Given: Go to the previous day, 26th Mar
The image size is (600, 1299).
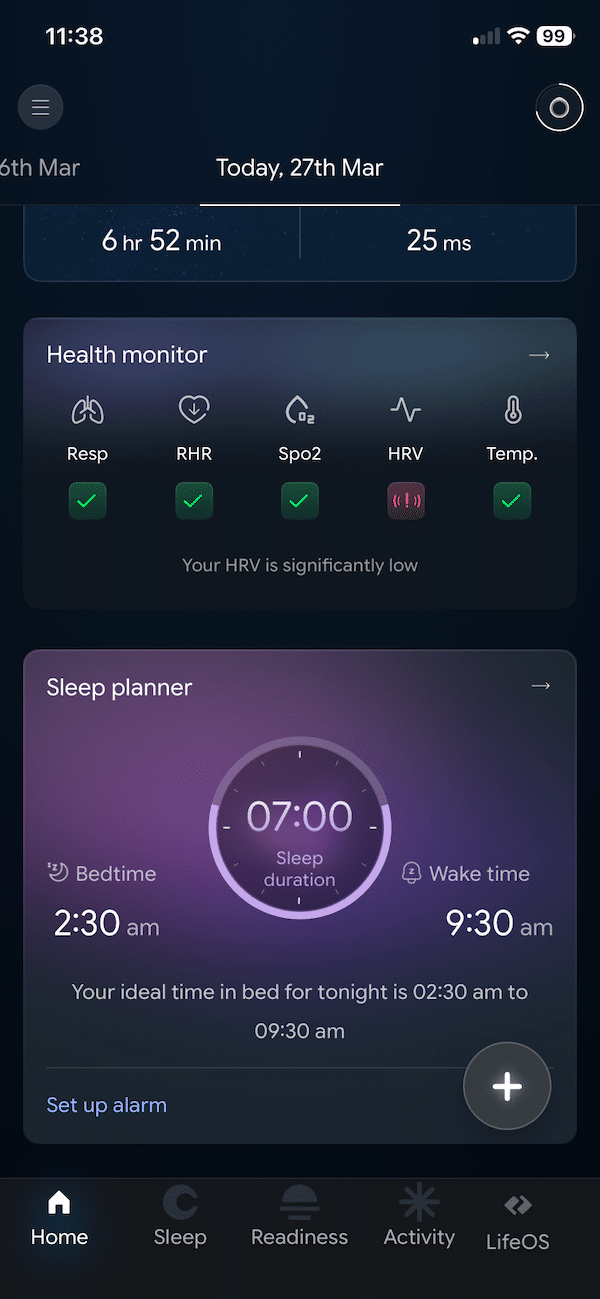Looking at the screenshot, I should [40, 167].
